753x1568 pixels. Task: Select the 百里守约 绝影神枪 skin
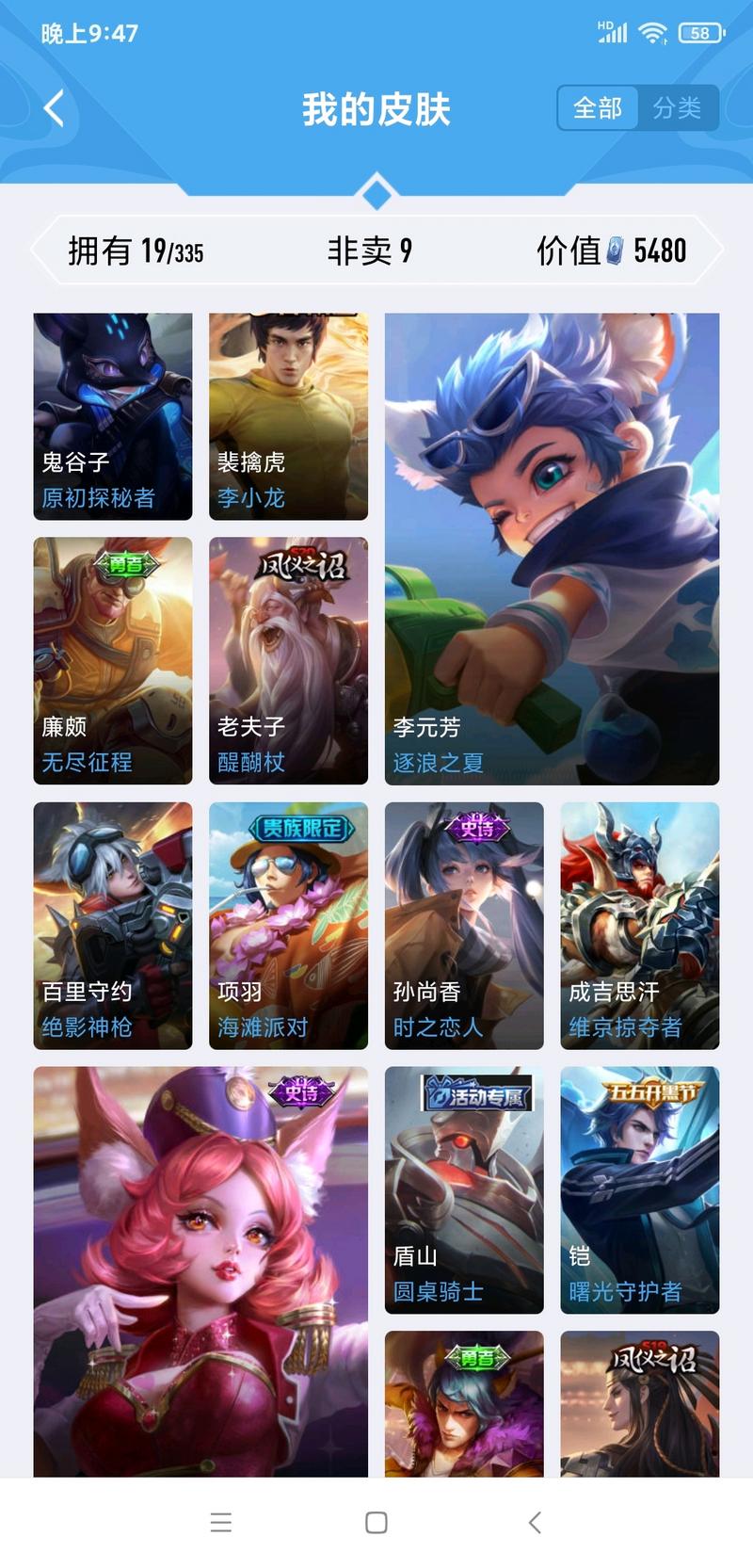pos(113,925)
